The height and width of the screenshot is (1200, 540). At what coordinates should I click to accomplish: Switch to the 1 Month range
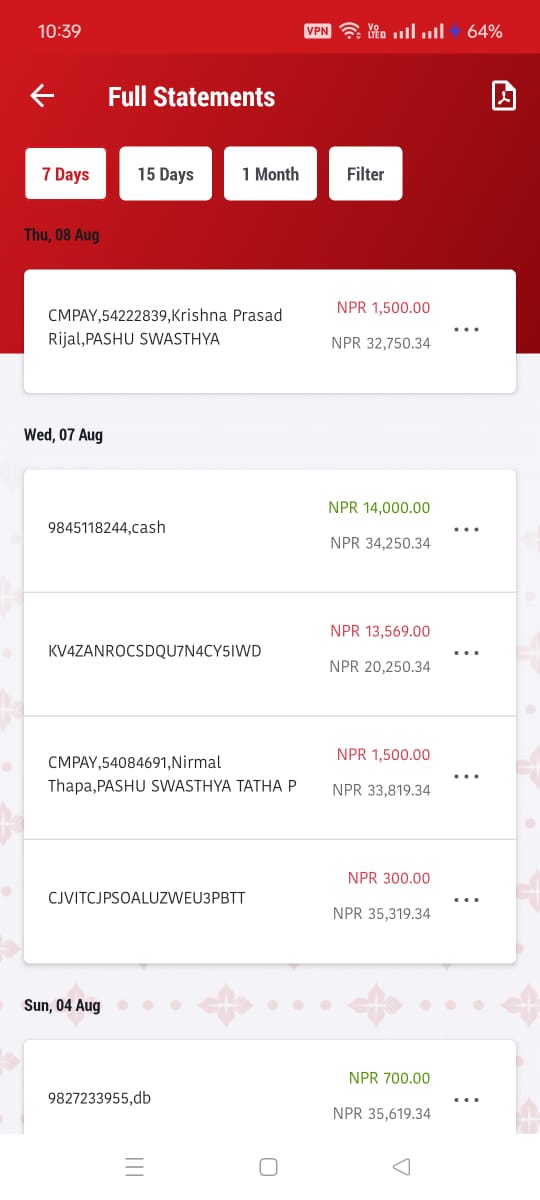(x=270, y=174)
